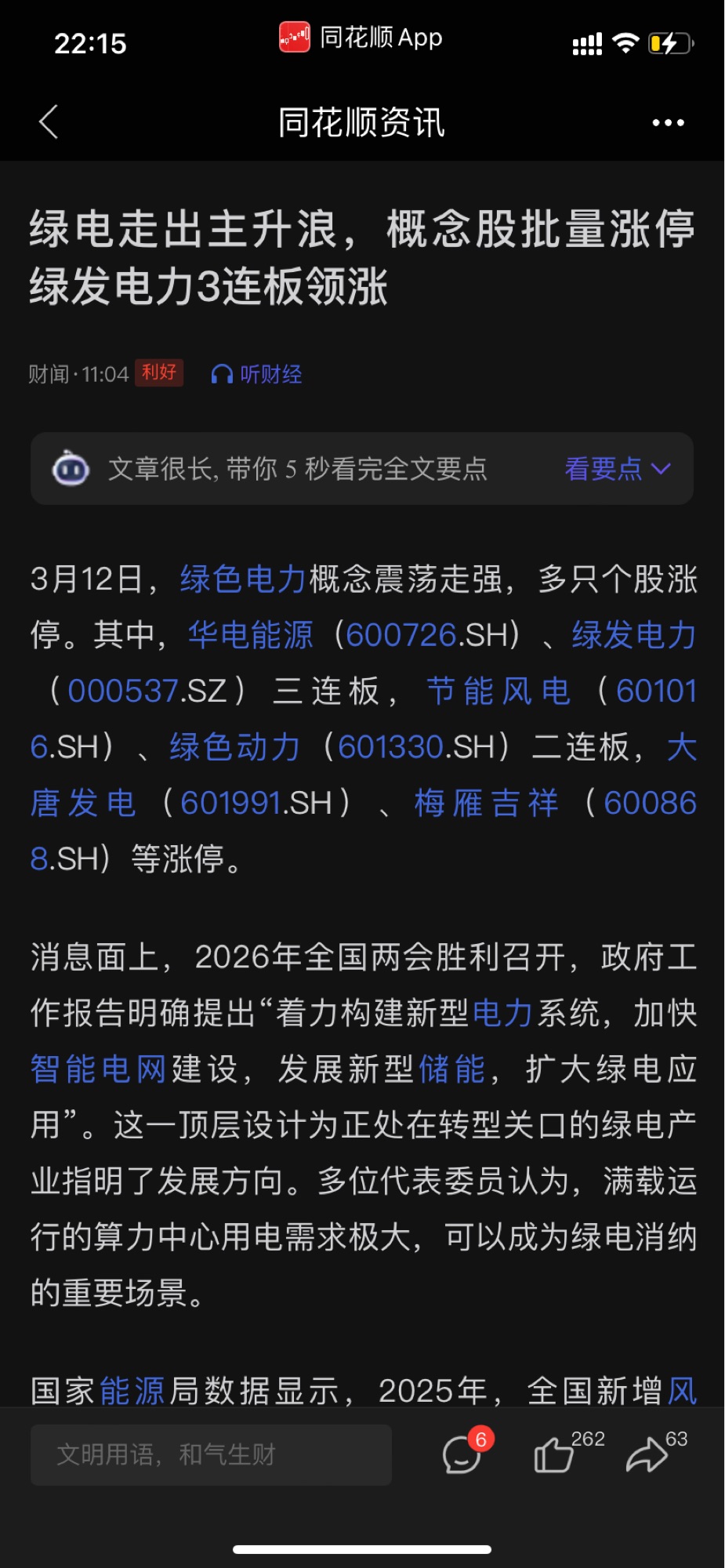View stock code 601991
725x1568 pixels.
coord(230,803)
